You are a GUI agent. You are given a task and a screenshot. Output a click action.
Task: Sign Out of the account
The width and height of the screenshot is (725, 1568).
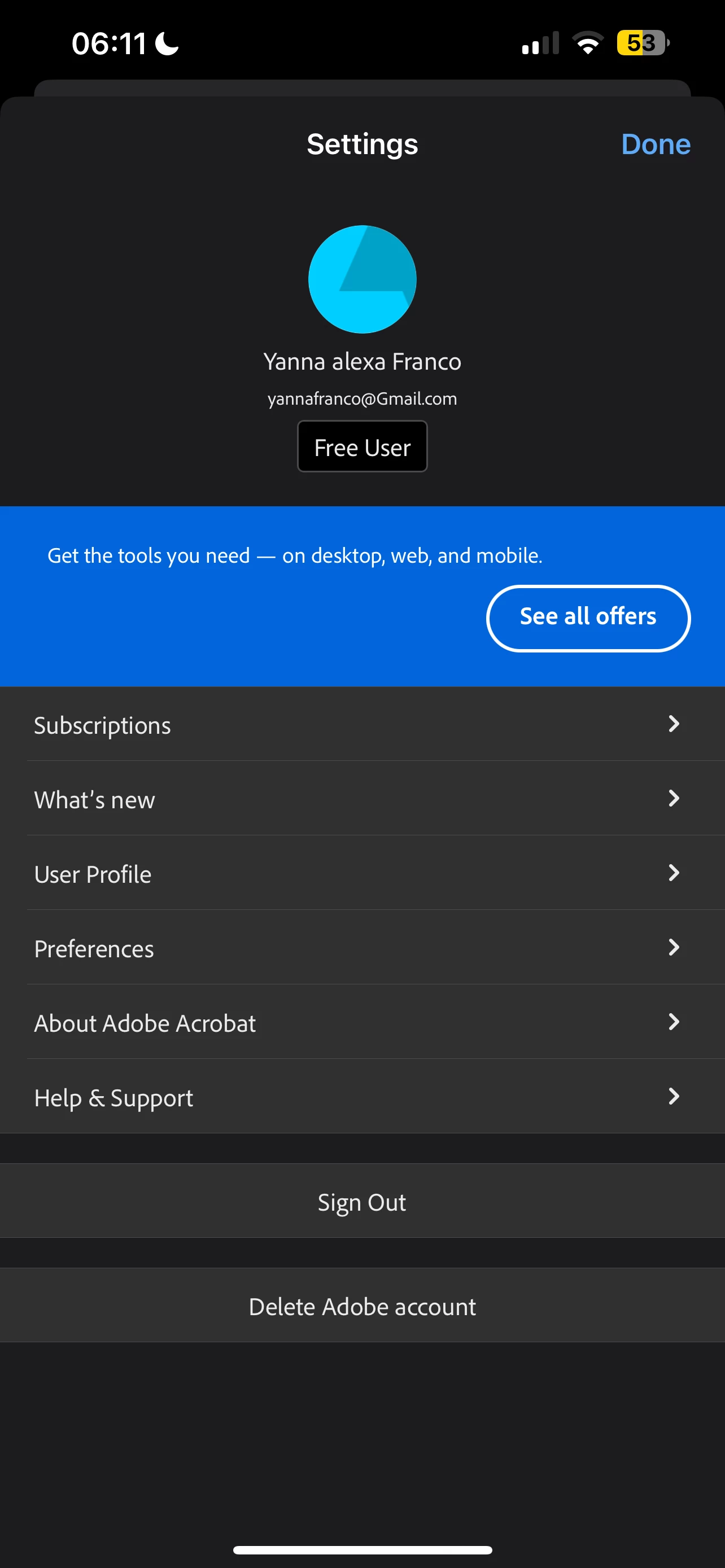362,1202
